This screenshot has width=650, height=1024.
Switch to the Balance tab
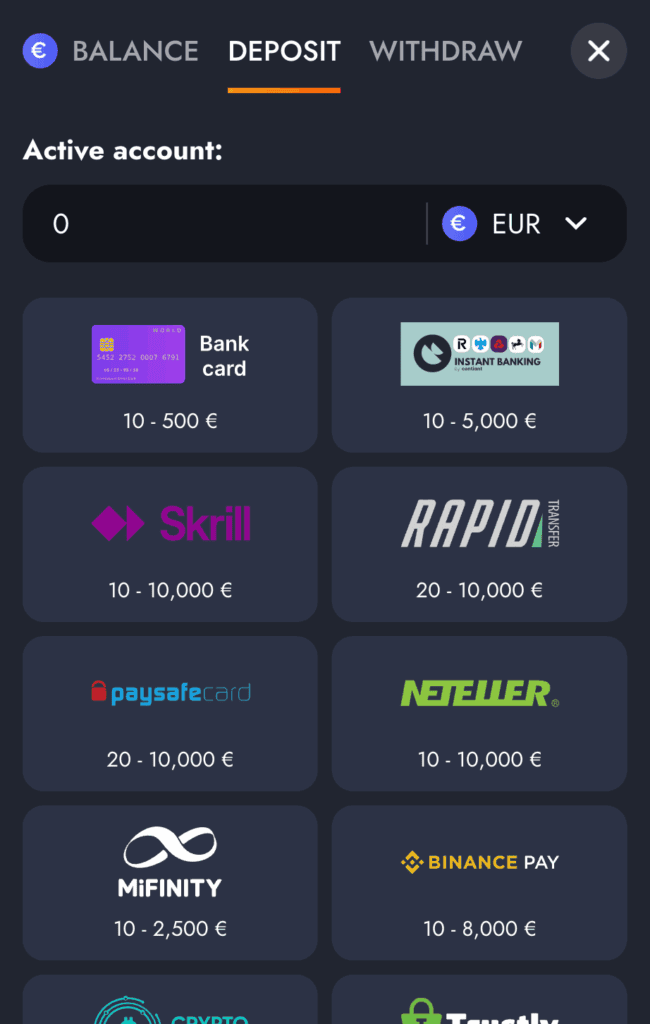135,51
